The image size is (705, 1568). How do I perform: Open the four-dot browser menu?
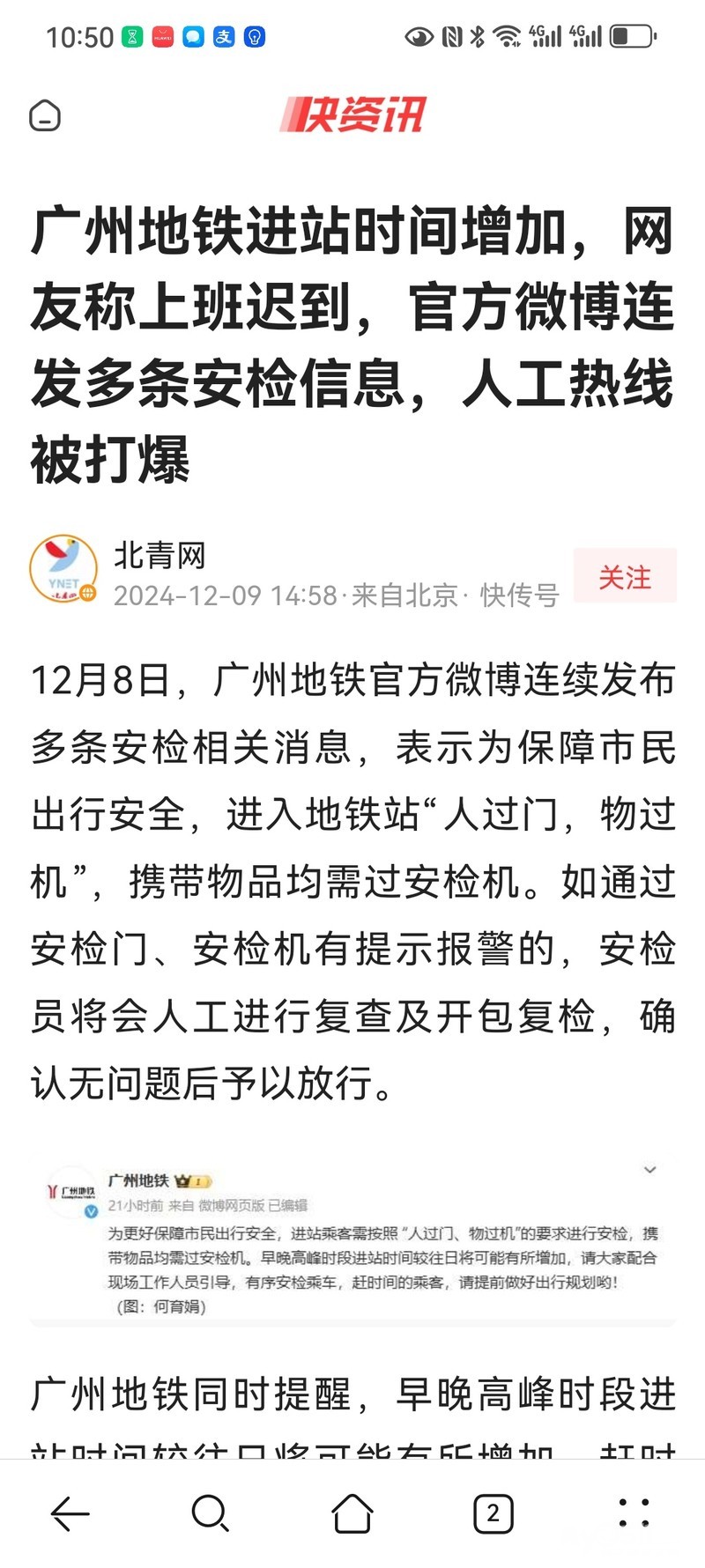coord(634,1513)
